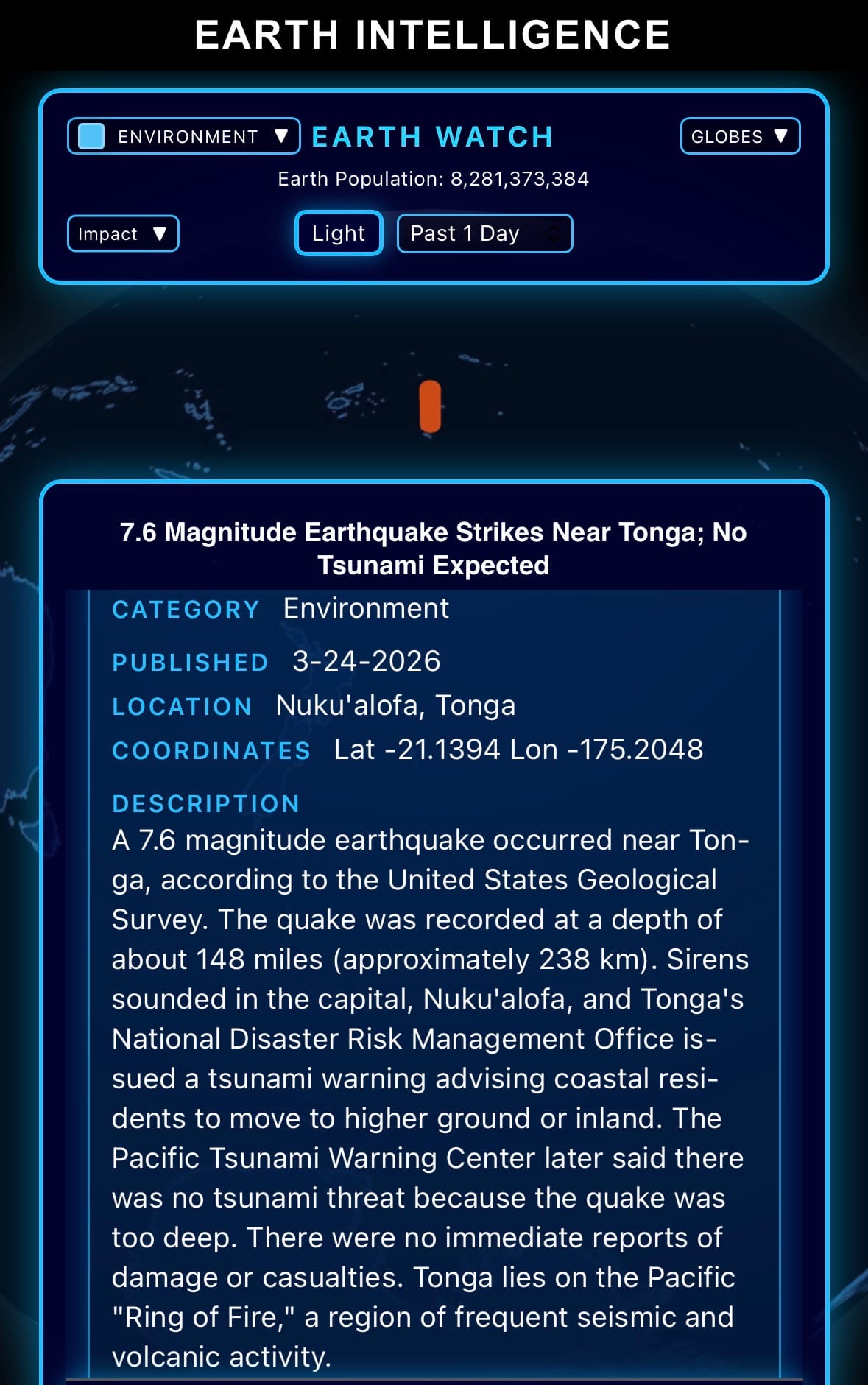This screenshot has width=868, height=1385.
Task: Change the Past 1 Day time range
Action: coord(484,233)
